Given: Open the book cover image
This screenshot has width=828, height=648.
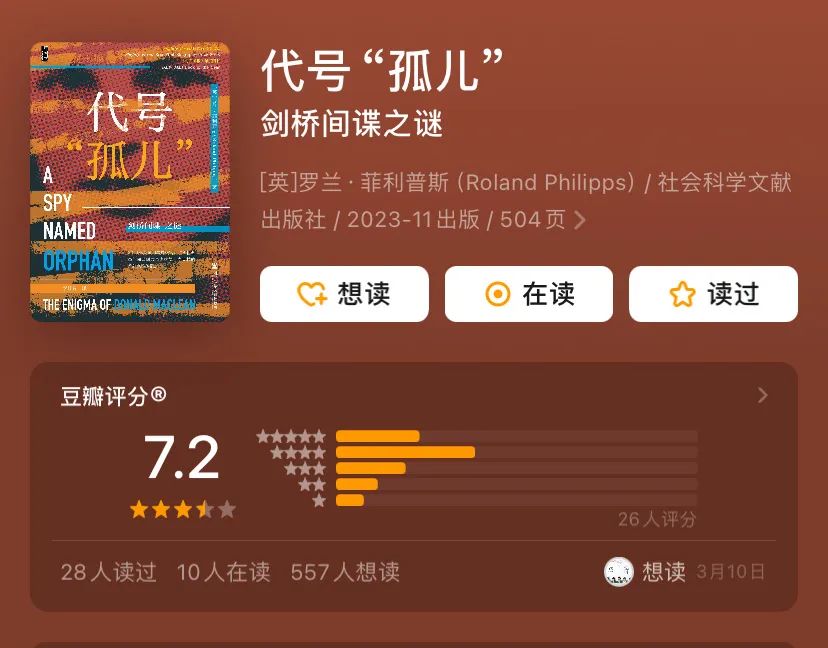Looking at the screenshot, I should (x=130, y=182).
